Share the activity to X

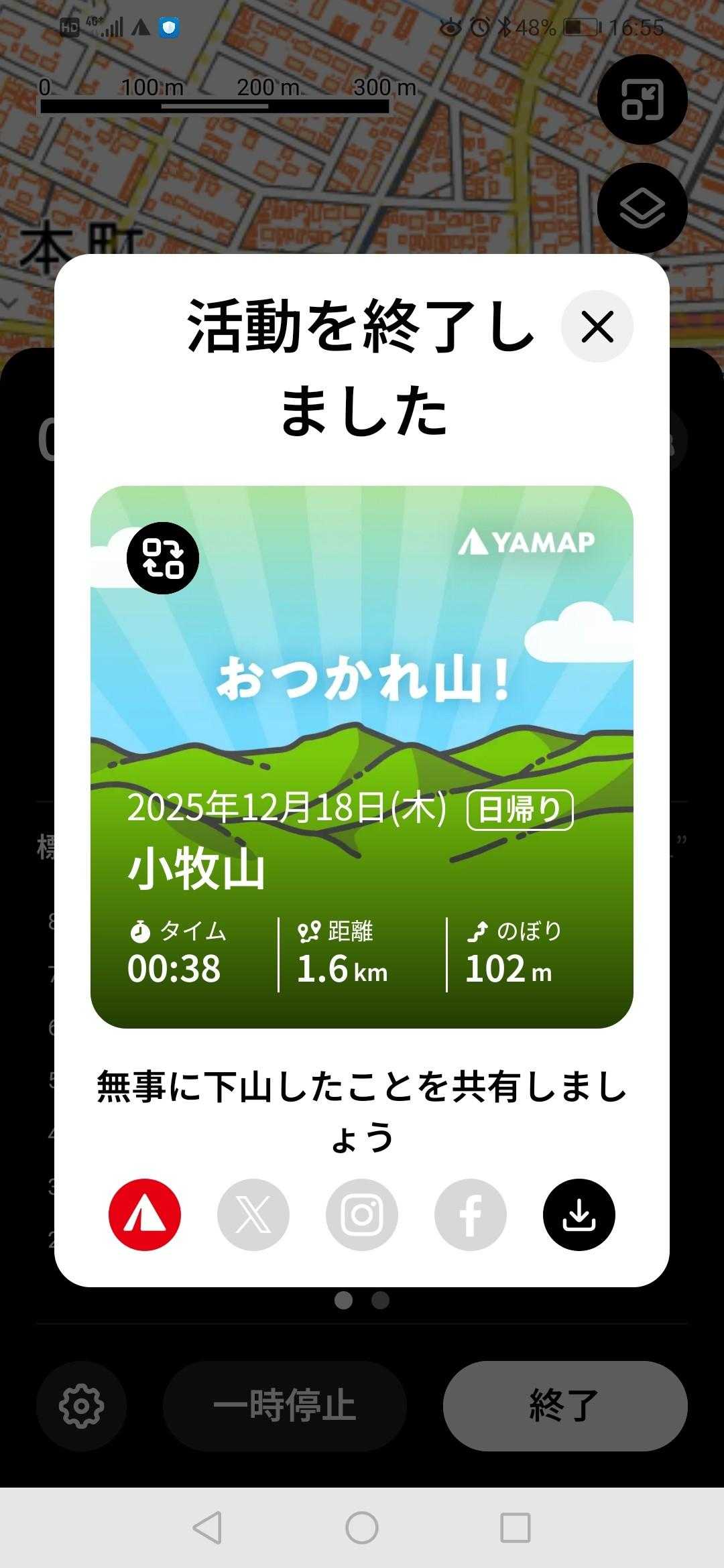253,1214
